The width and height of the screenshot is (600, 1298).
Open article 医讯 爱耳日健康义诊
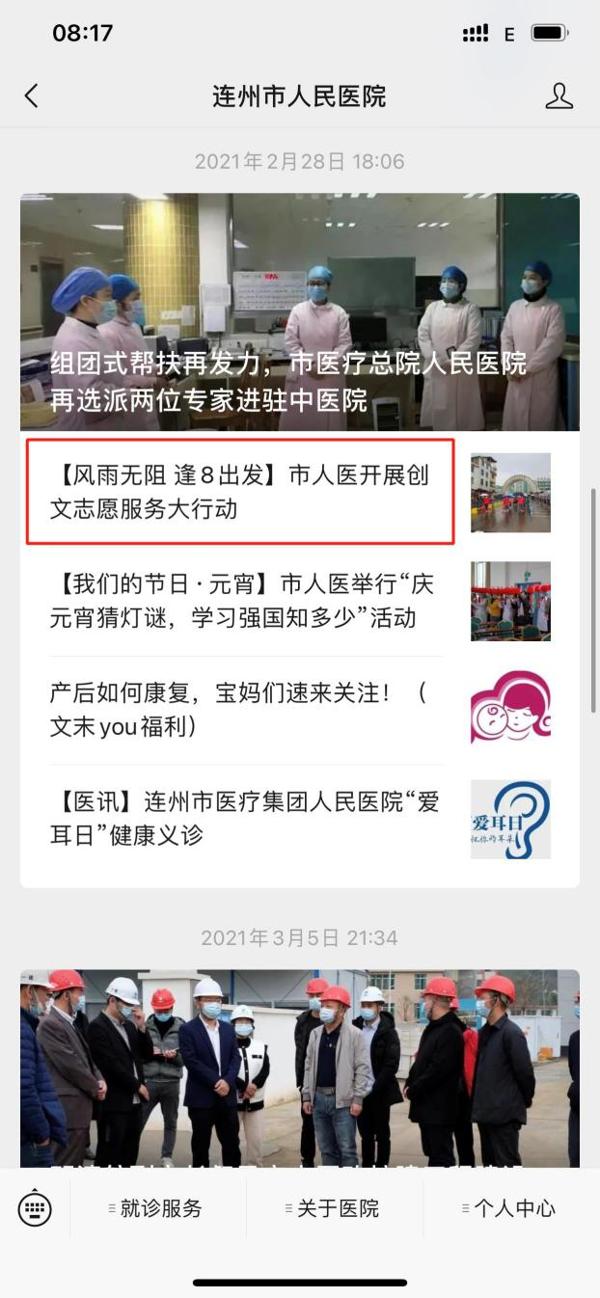(x=240, y=818)
